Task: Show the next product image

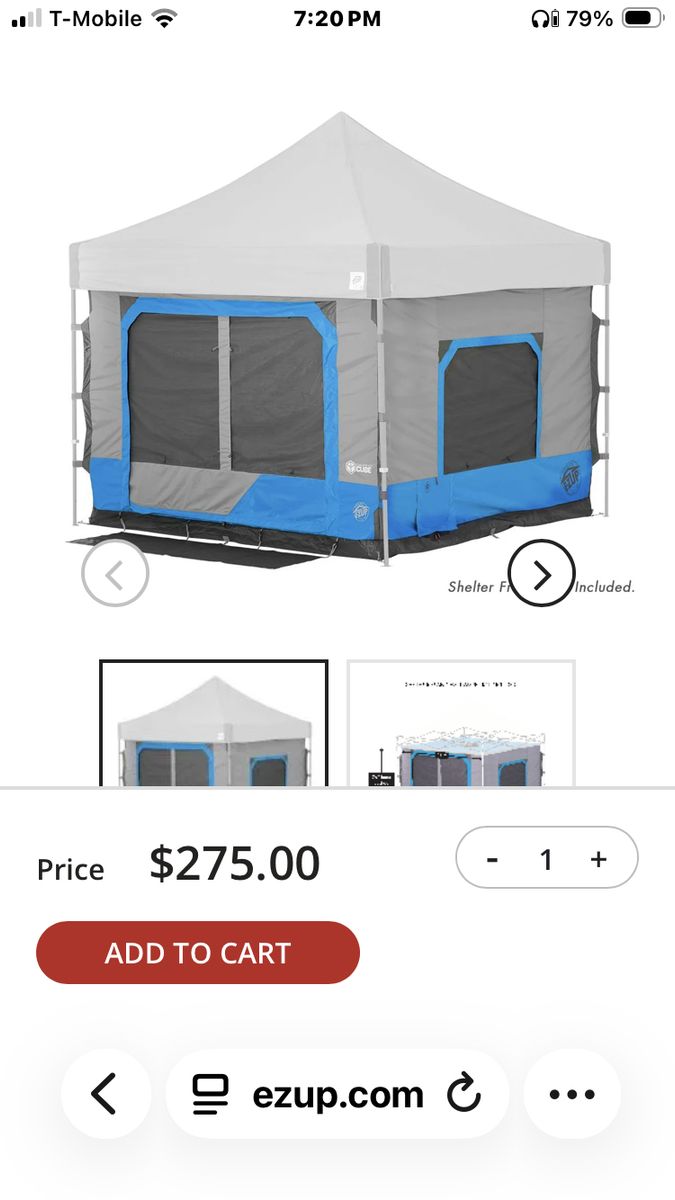Action: (541, 574)
